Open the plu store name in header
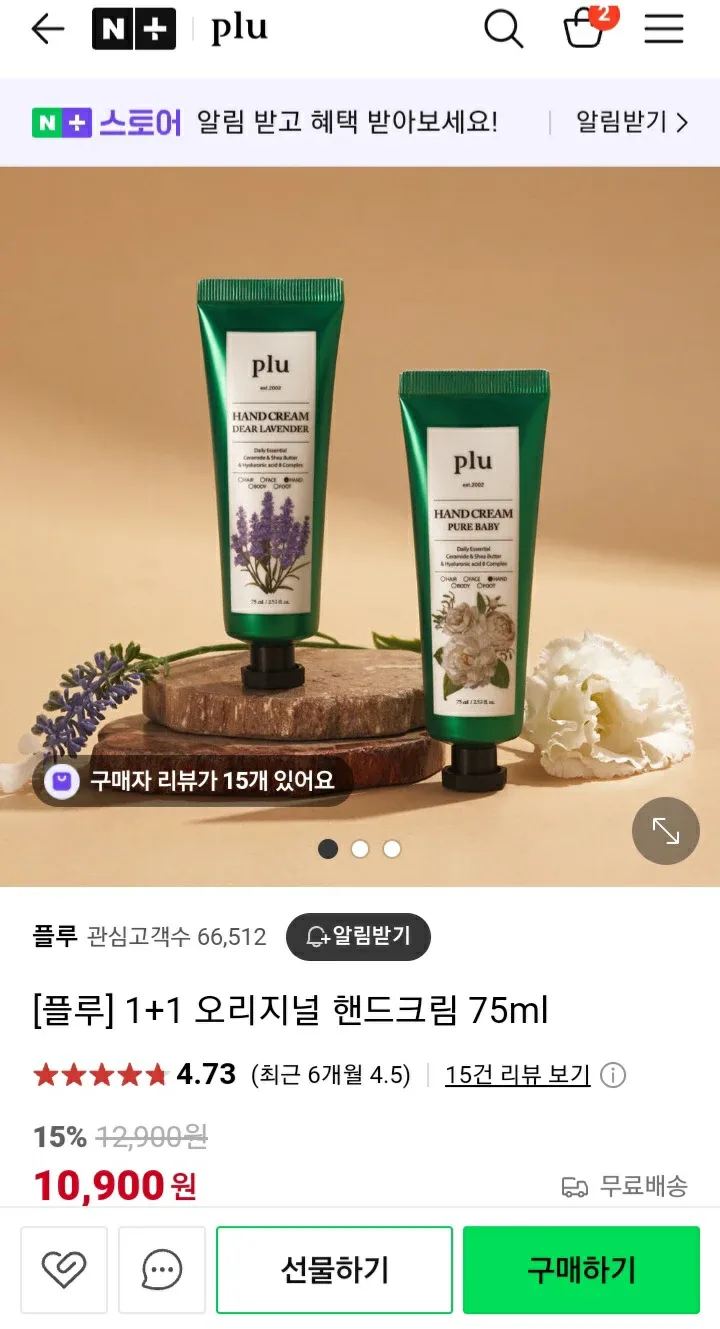Image resolution: width=720 pixels, height=1329 pixels. coord(239,30)
